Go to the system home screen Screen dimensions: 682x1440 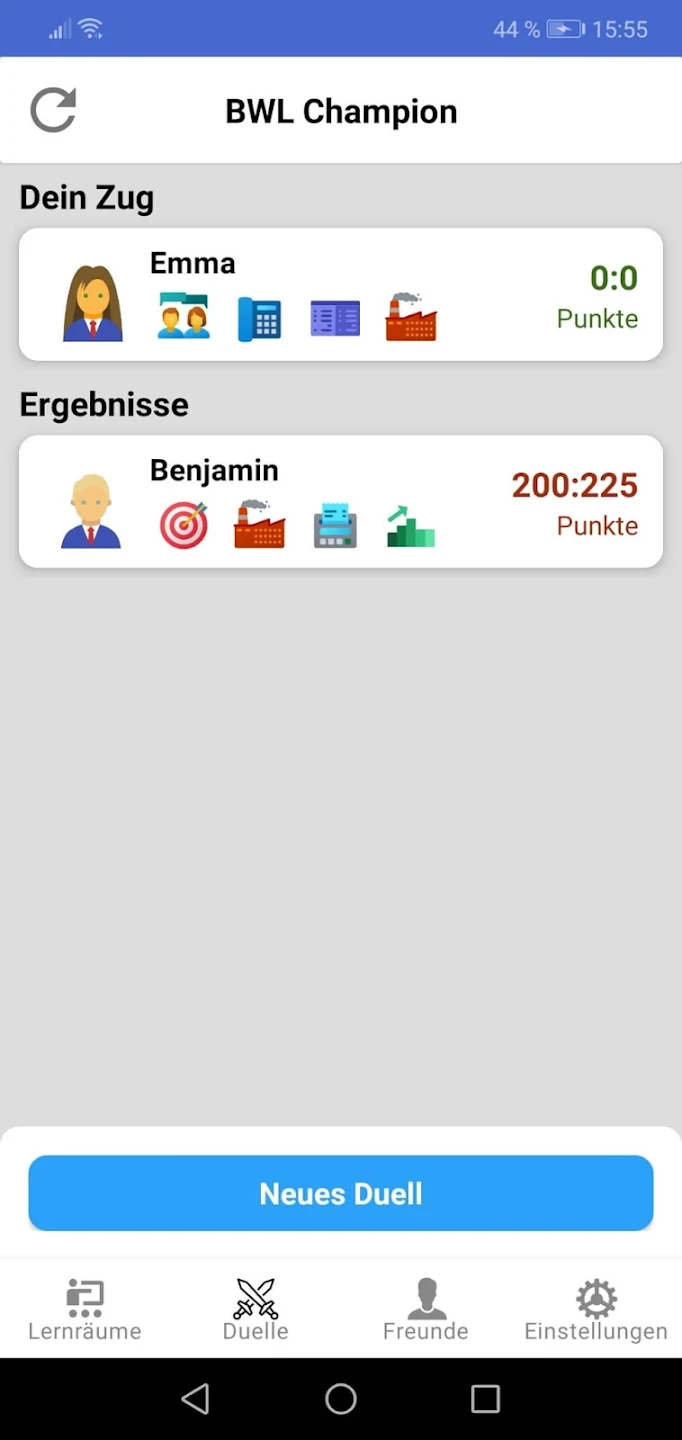341,1398
